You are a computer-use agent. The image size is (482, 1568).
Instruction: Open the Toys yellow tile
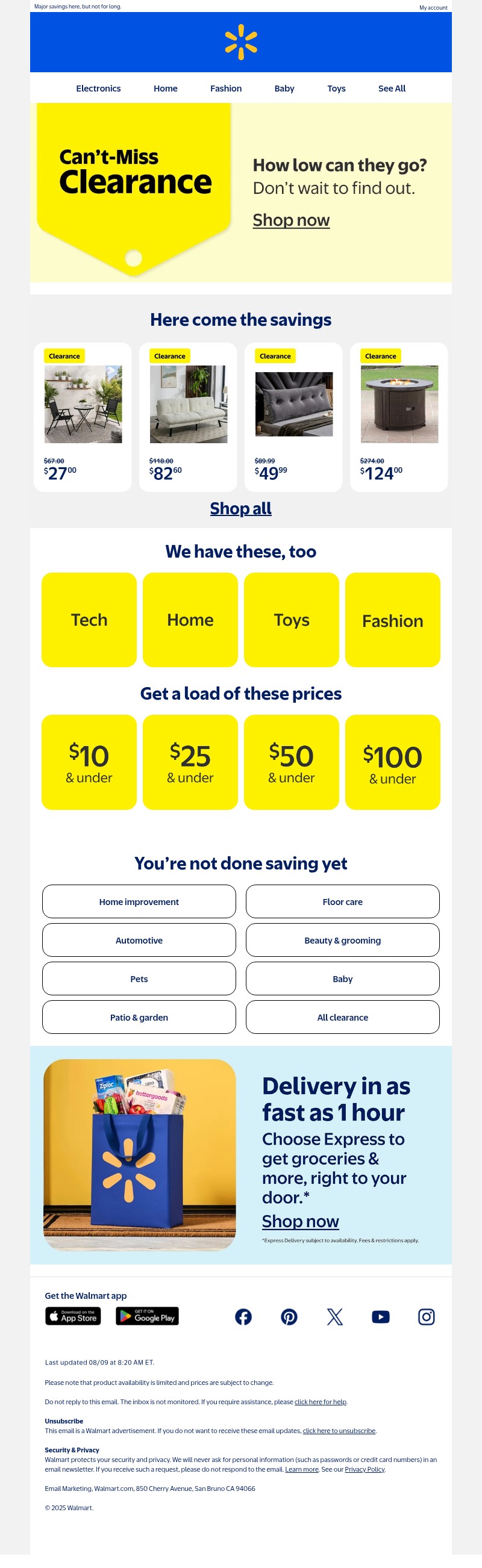pos(291,620)
